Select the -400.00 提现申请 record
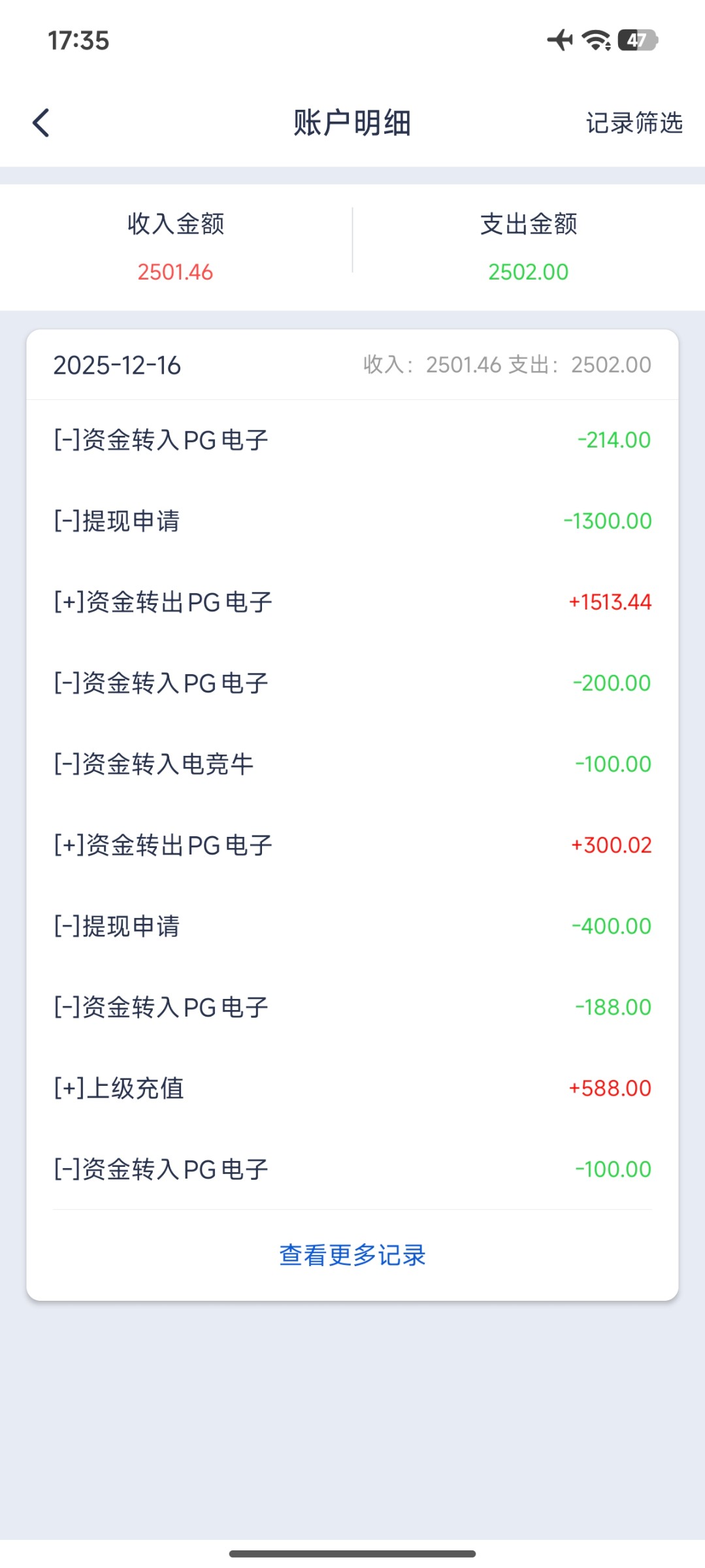The height and width of the screenshot is (1568, 705). (352, 926)
